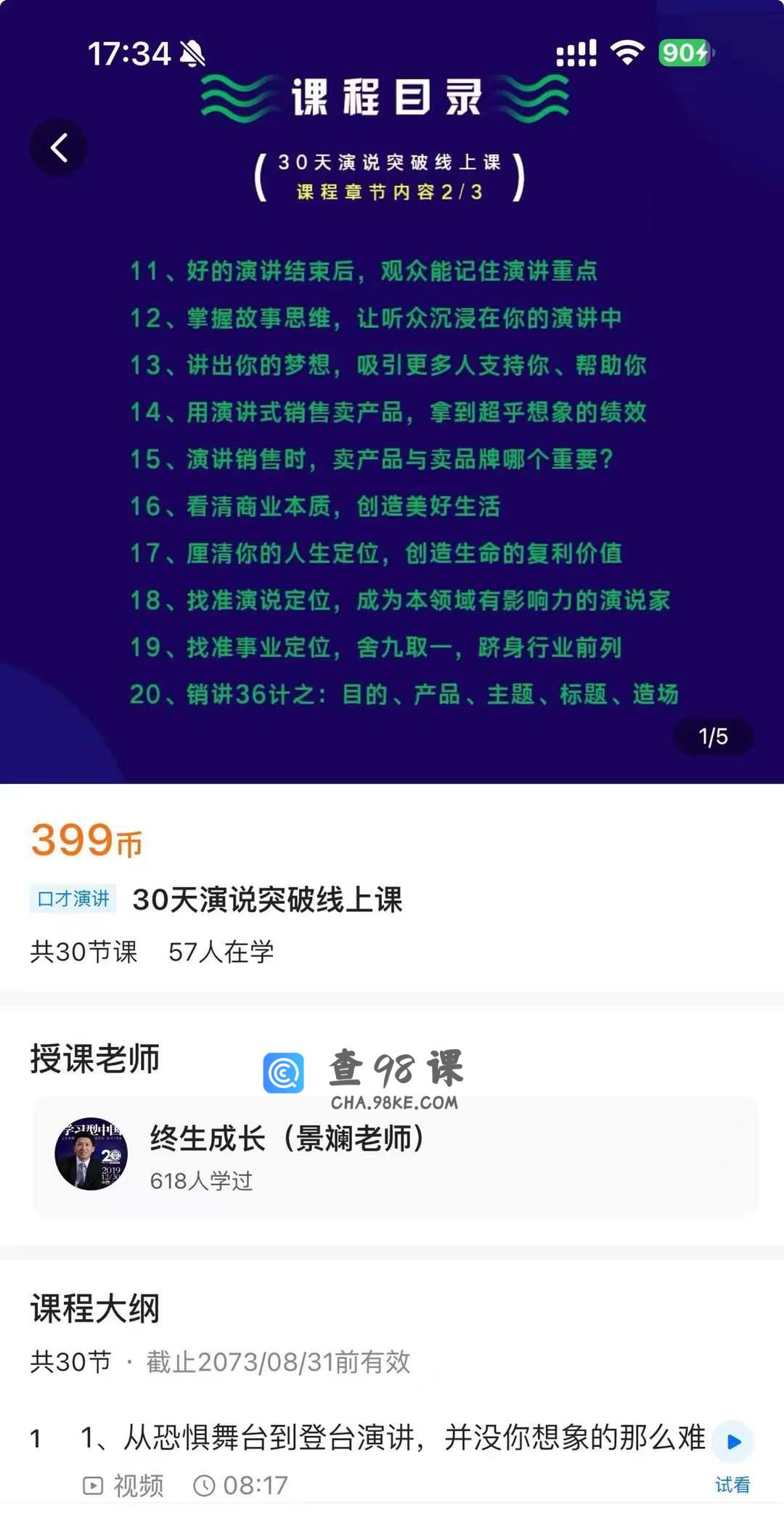Open the 终生成长 (景斓老师) teacher card
This screenshot has height=1513, width=784.
[x=395, y=1156]
